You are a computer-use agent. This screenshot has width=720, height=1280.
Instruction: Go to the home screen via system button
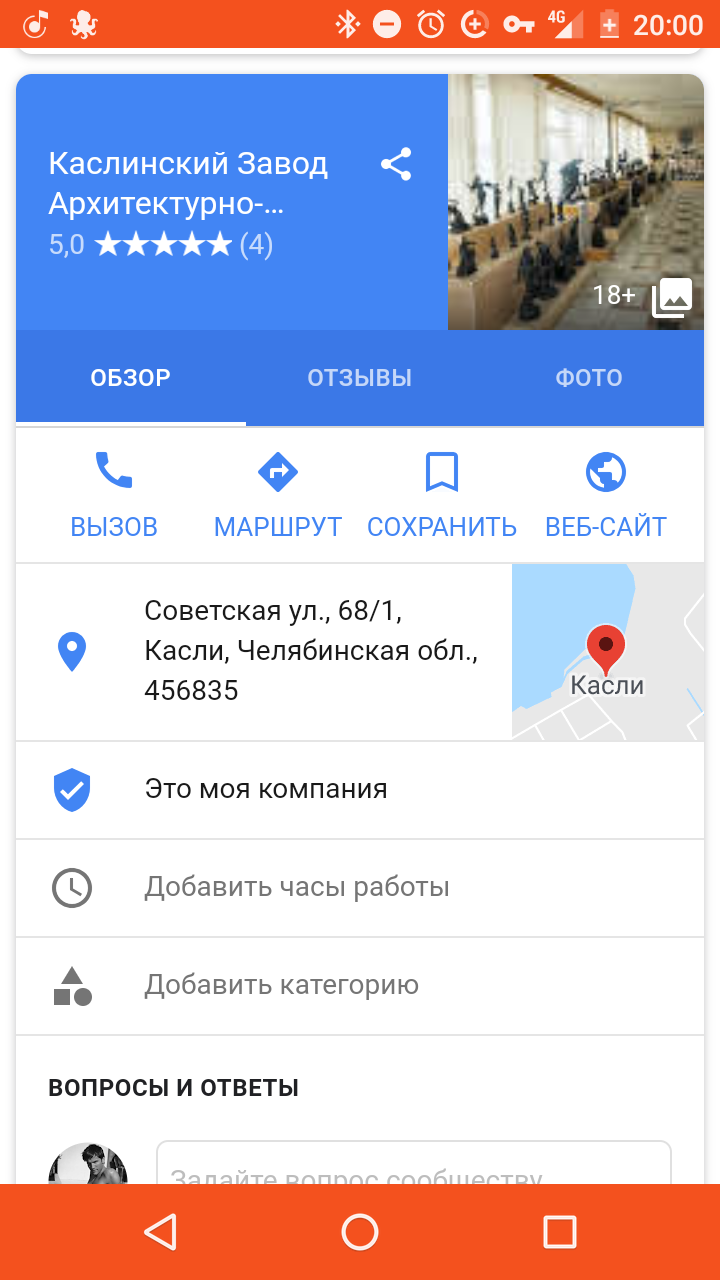click(x=360, y=1231)
